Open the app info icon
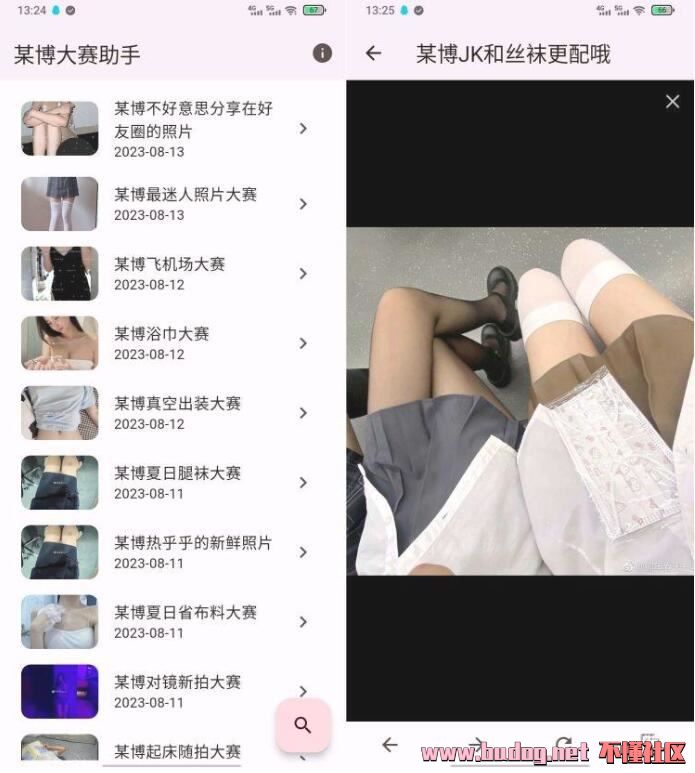The width and height of the screenshot is (695, 773). tap(322, 53)
